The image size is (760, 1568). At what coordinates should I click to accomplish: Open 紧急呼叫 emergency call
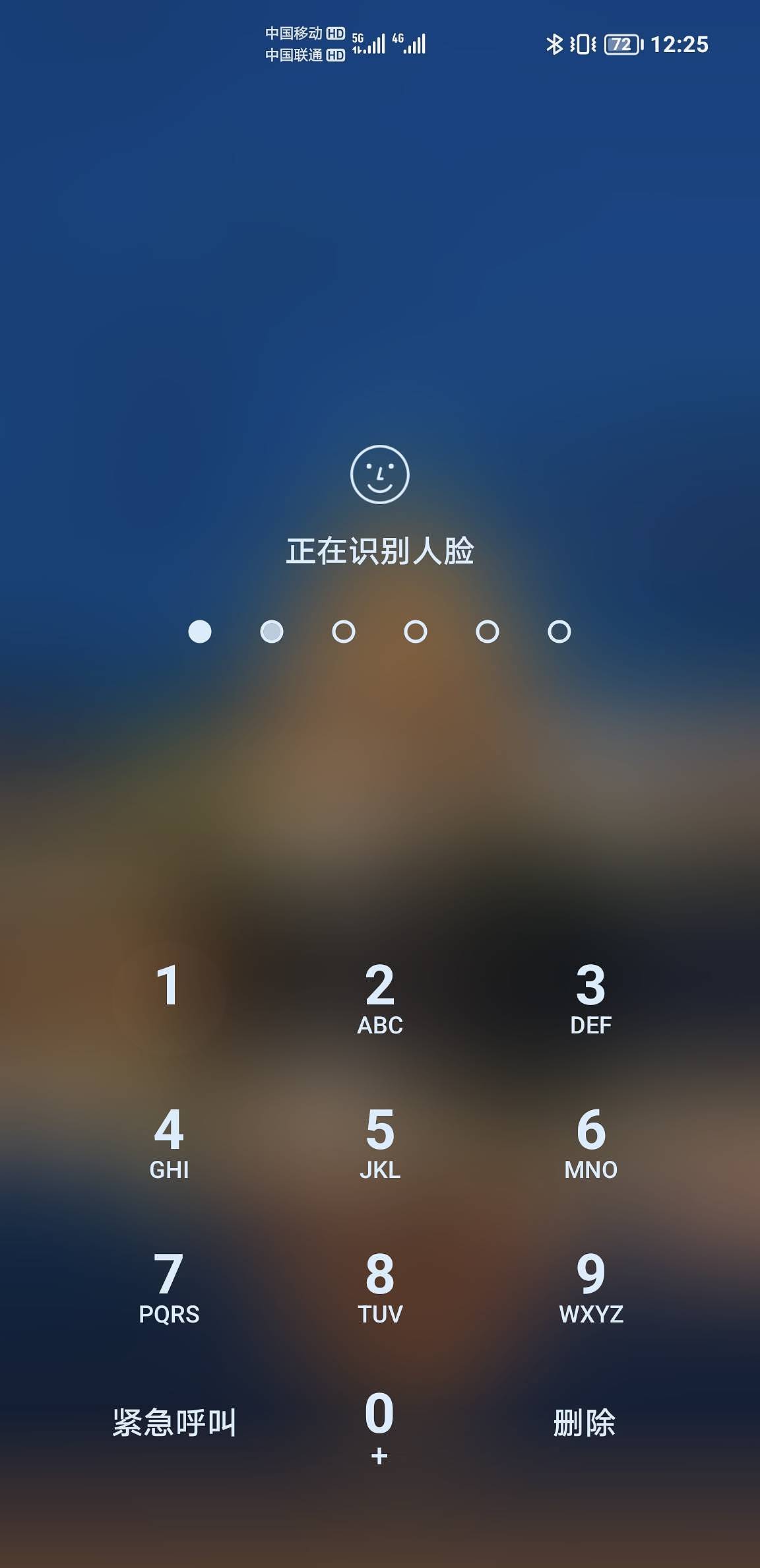[x=174, y=1423]
